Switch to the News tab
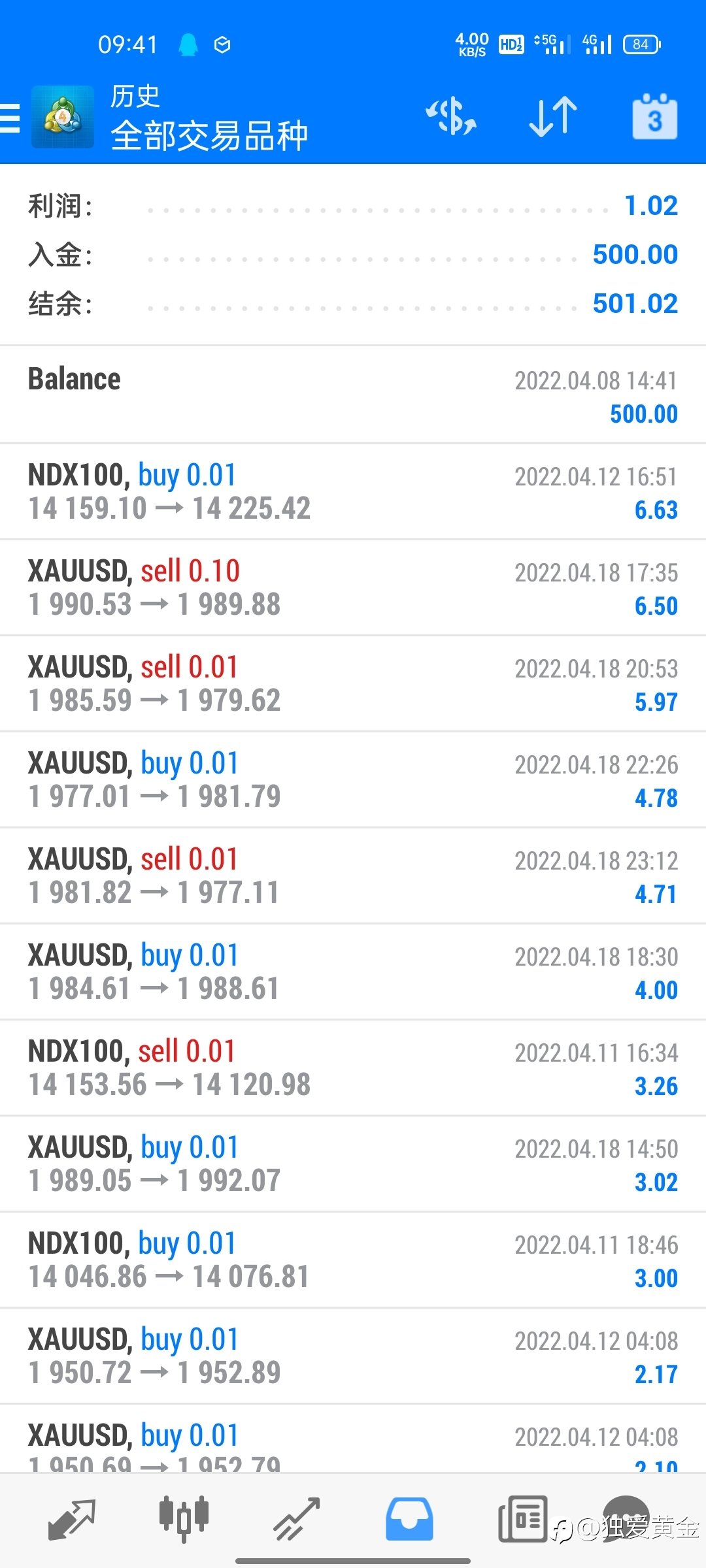 (522, 1519)
